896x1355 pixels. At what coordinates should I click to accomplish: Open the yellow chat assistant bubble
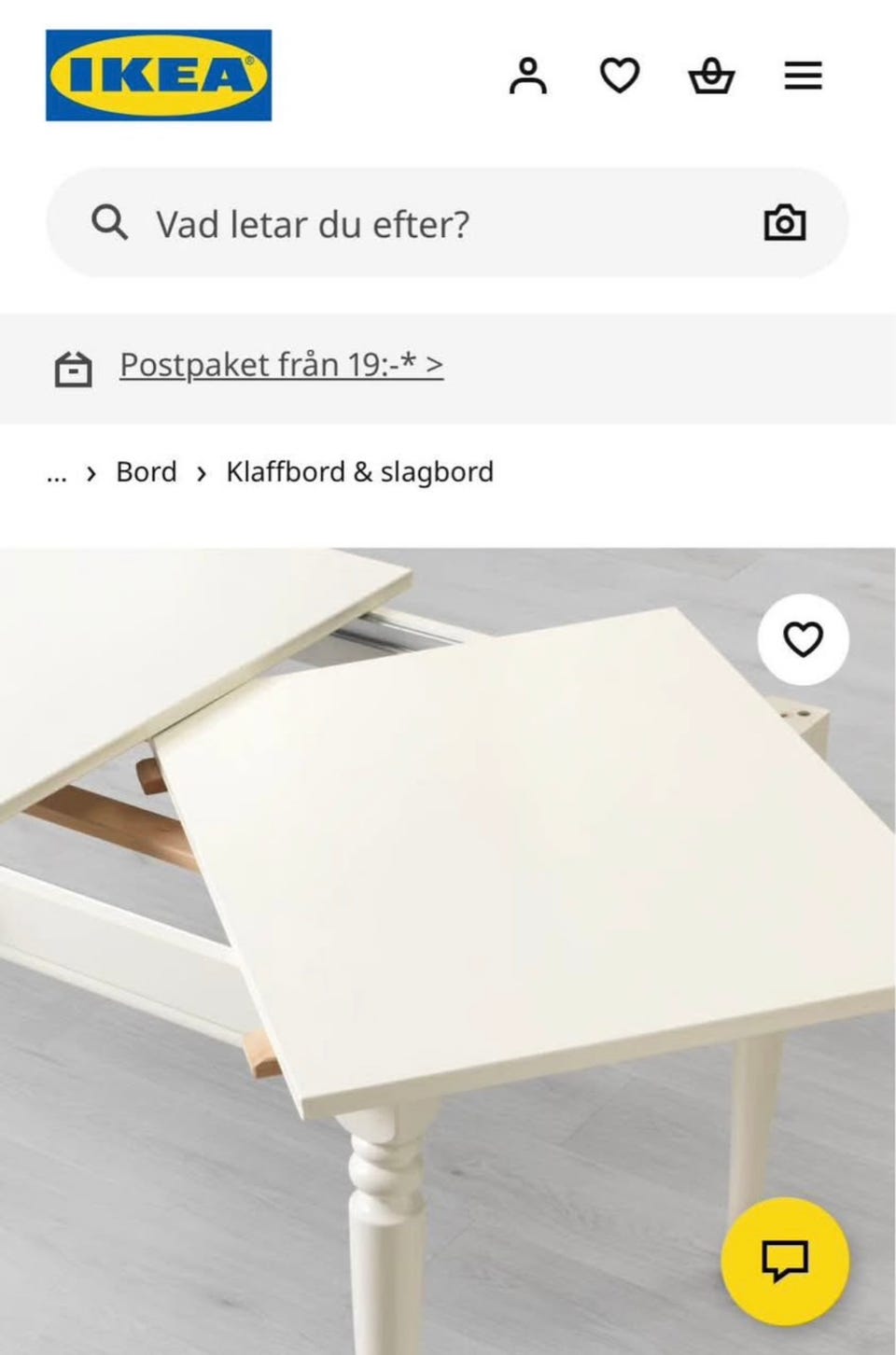coord(787,1261)
